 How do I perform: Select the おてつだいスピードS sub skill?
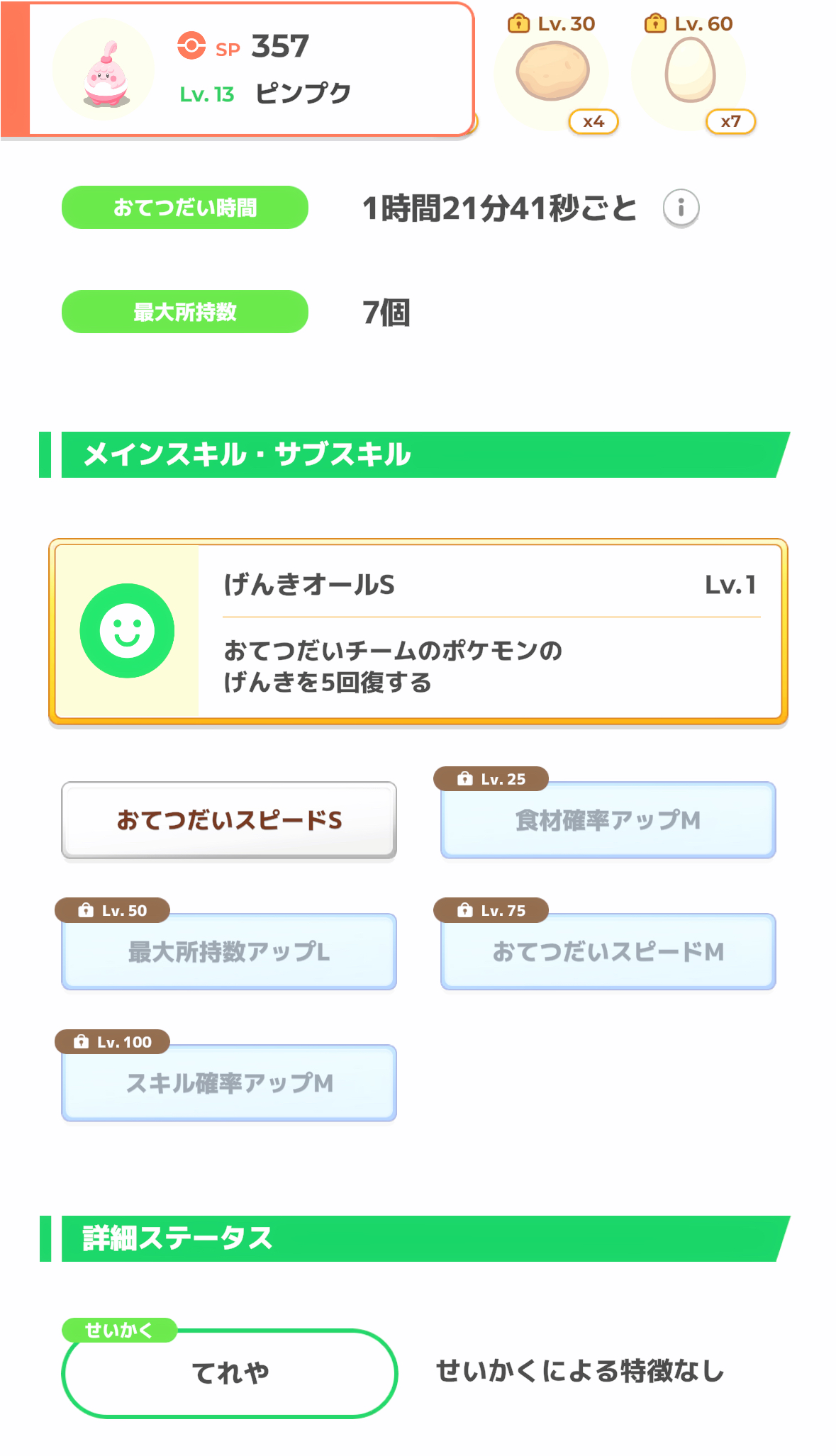coord(229,820)
